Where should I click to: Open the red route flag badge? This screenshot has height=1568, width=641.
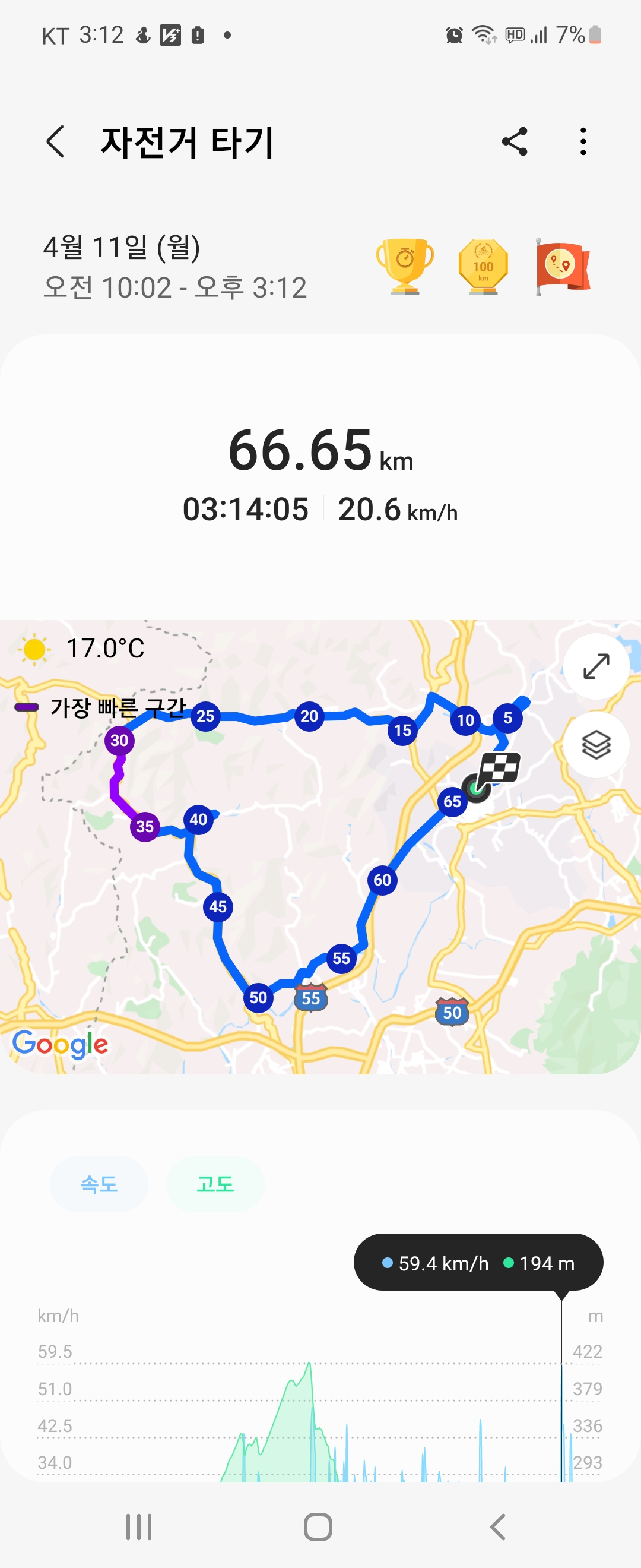pyautogui.click(x=563, y=266)
